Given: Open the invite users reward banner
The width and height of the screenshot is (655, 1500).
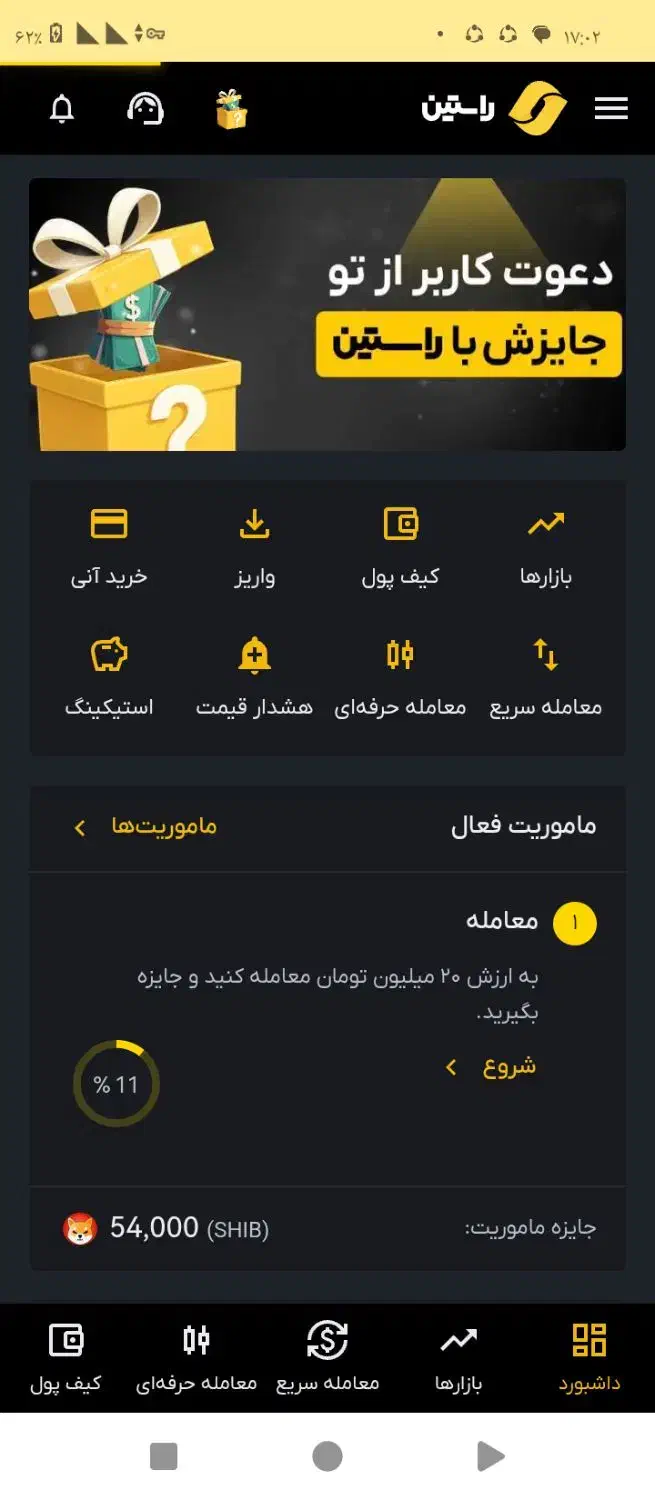Looking at the screenshot, I should [x=327, y=314].
